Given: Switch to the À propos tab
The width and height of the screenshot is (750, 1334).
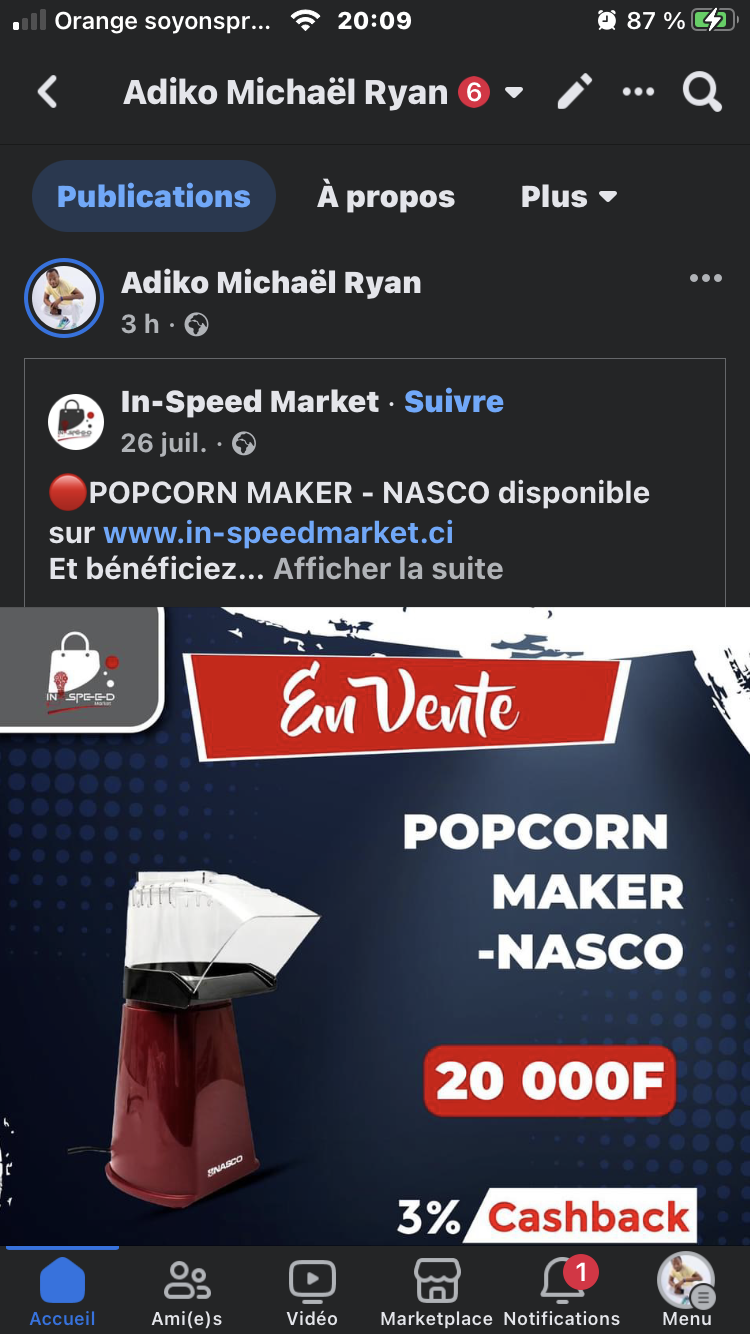Looking at the screenshot, I should click(x=386, y=197).
